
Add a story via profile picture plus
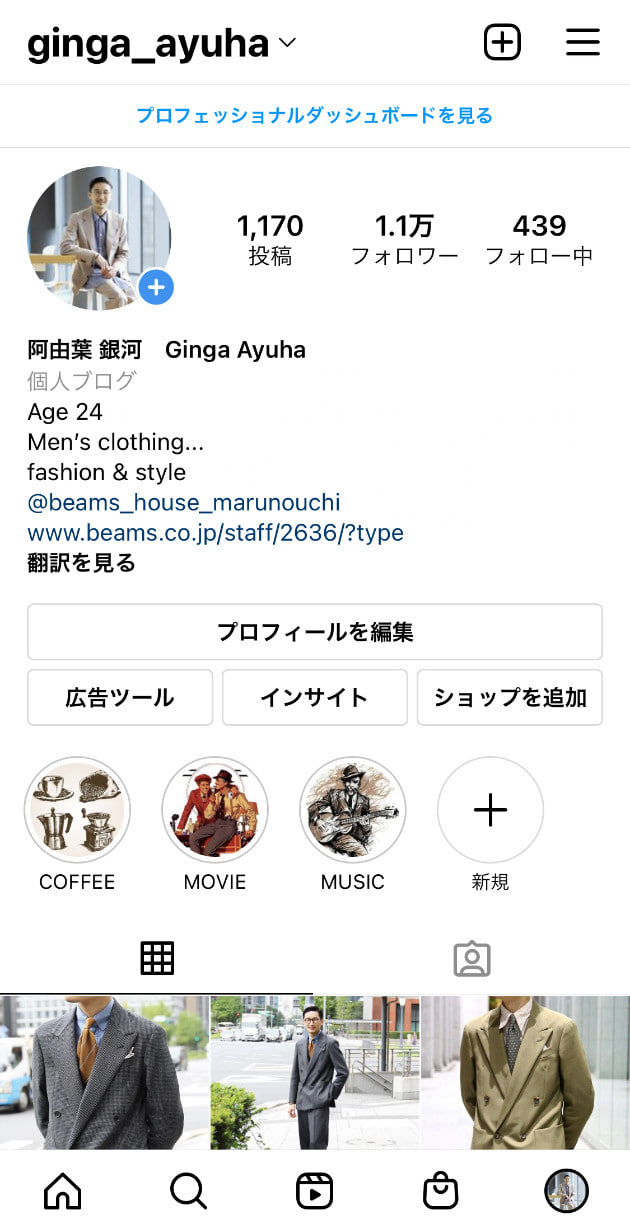click(x=156, y=288)
